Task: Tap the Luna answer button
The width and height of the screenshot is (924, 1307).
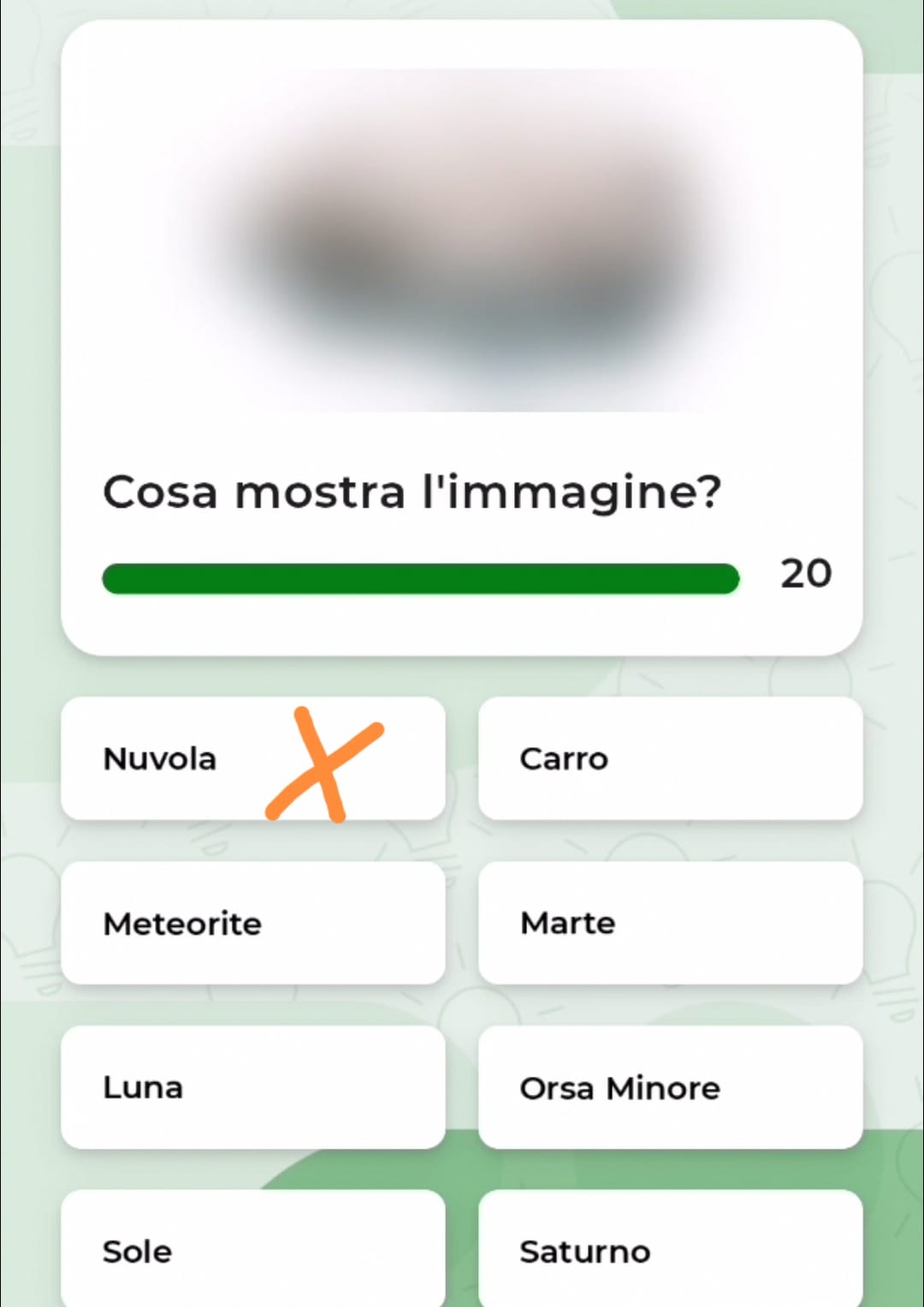Action: click(x=252, y=1087)
